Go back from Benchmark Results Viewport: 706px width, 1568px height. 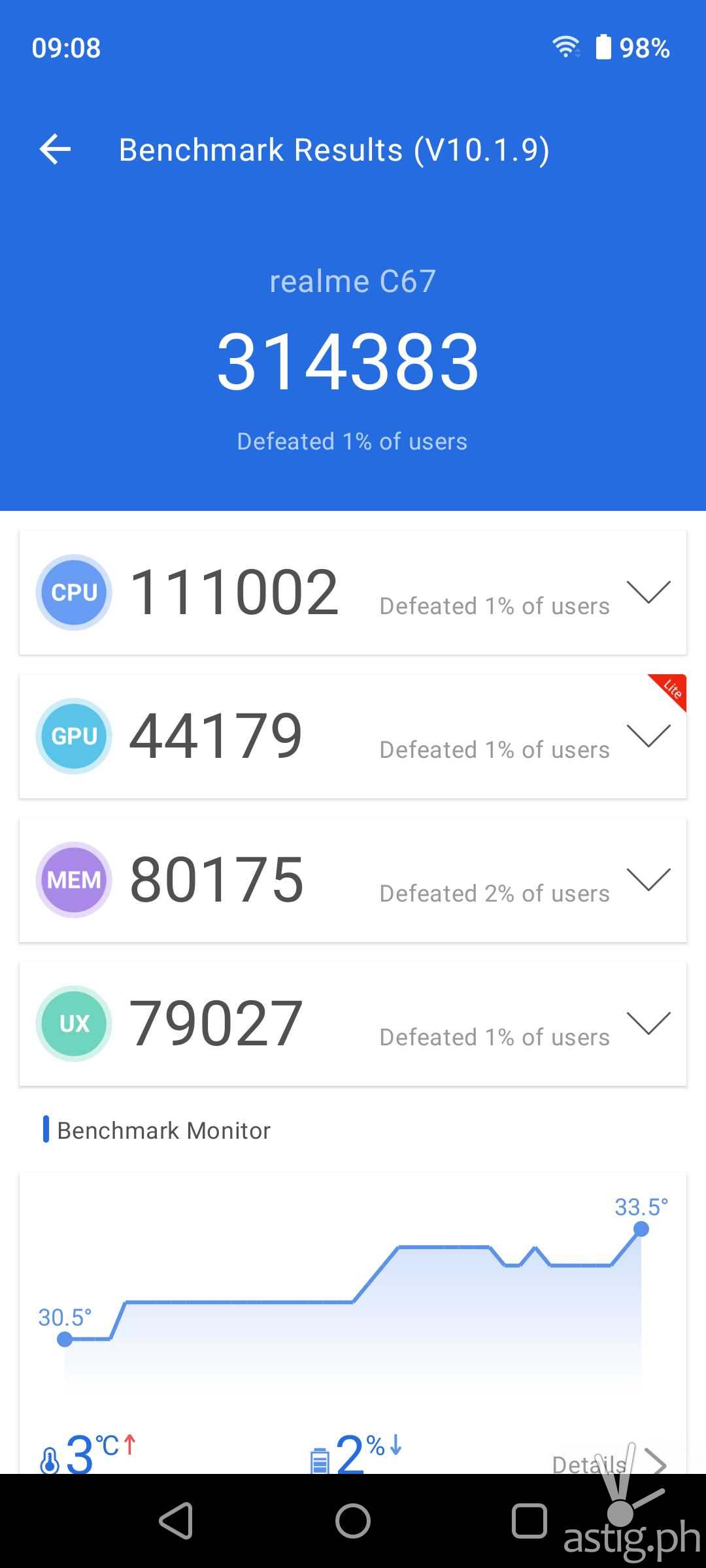[x=56, y=150]
